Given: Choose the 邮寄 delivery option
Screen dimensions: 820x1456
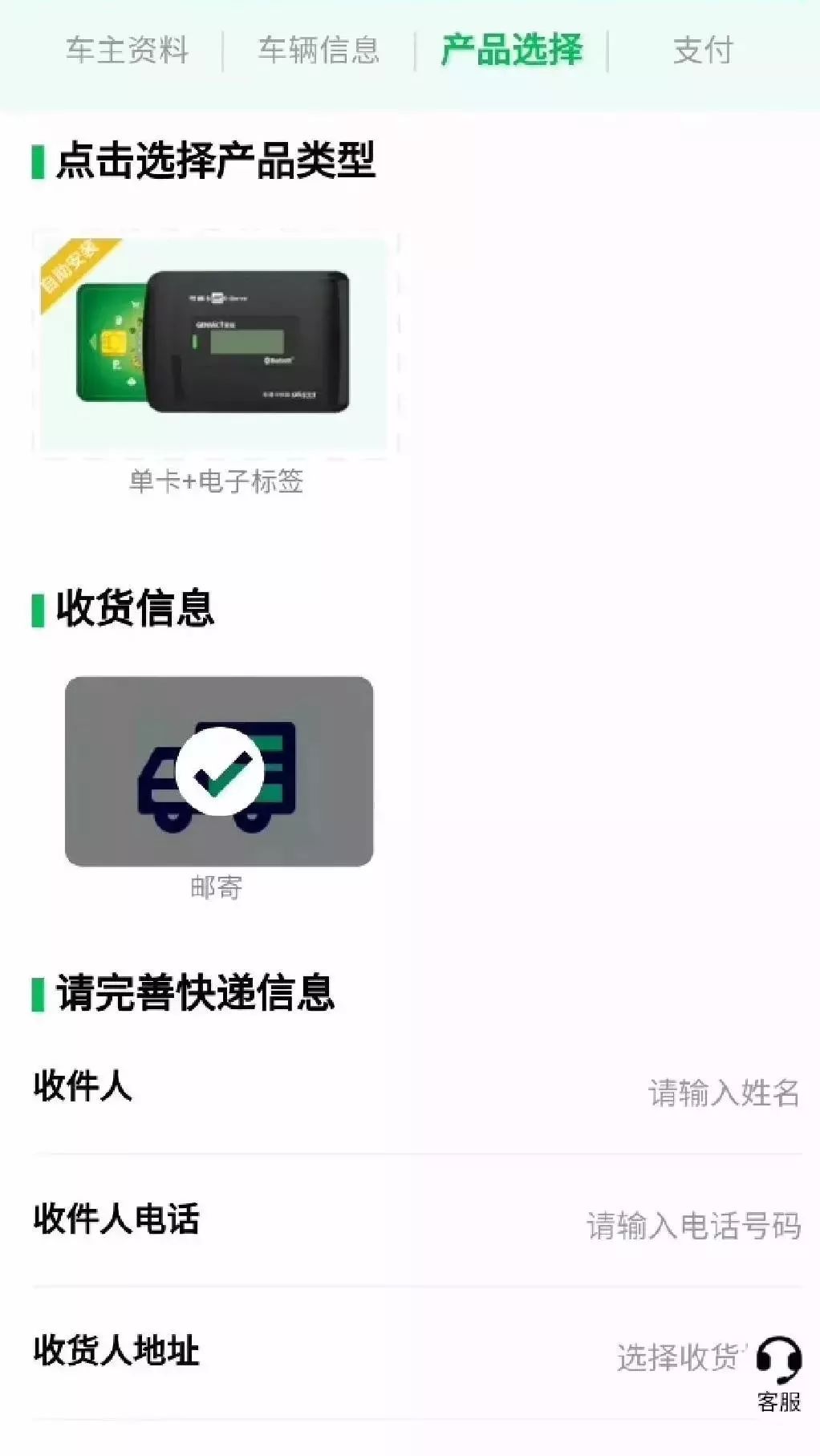Looking at the screenshot, I should 219,772.
